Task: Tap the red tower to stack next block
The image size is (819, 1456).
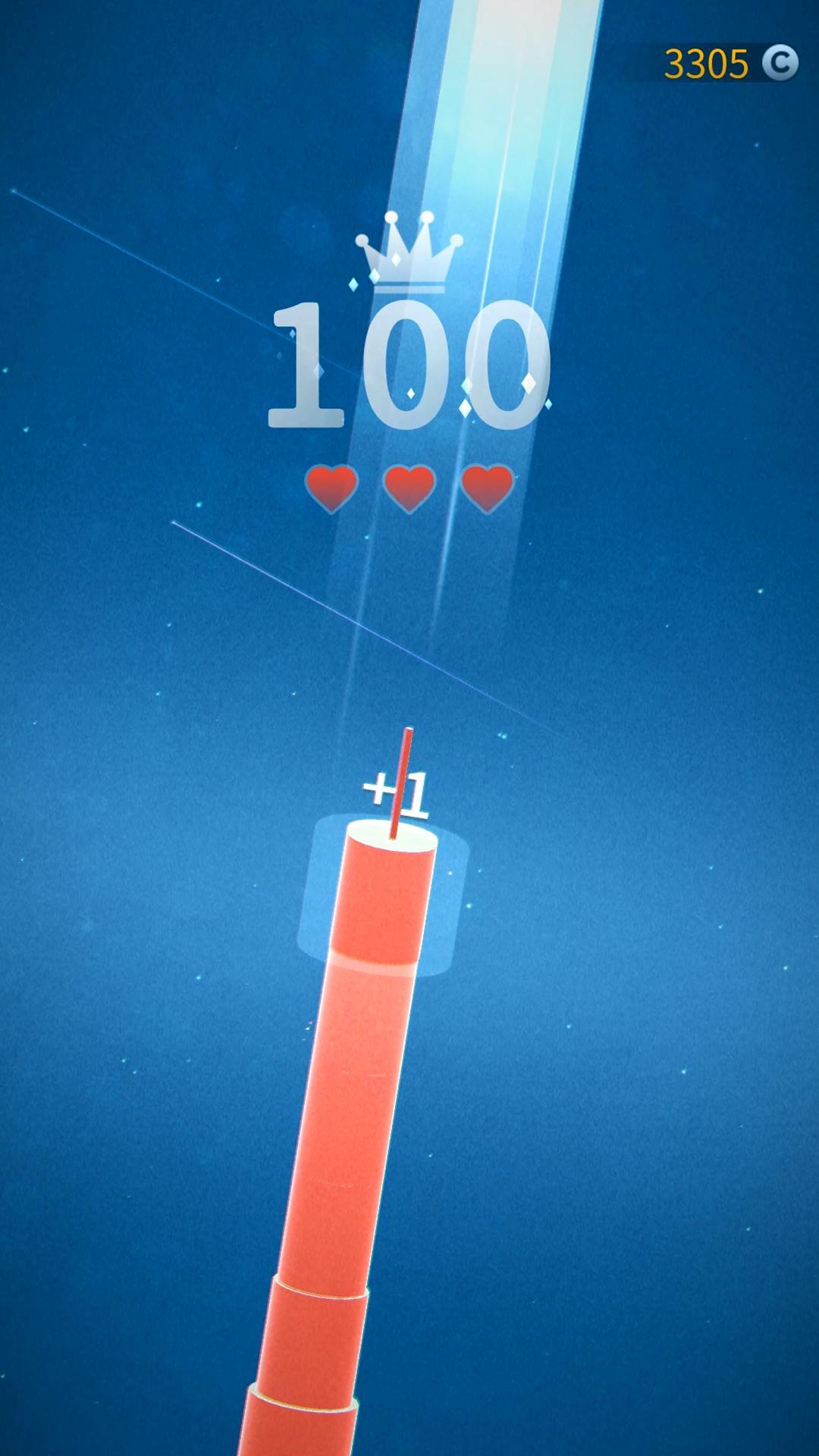Action: pyautogui.click(x=356, y=1100)
